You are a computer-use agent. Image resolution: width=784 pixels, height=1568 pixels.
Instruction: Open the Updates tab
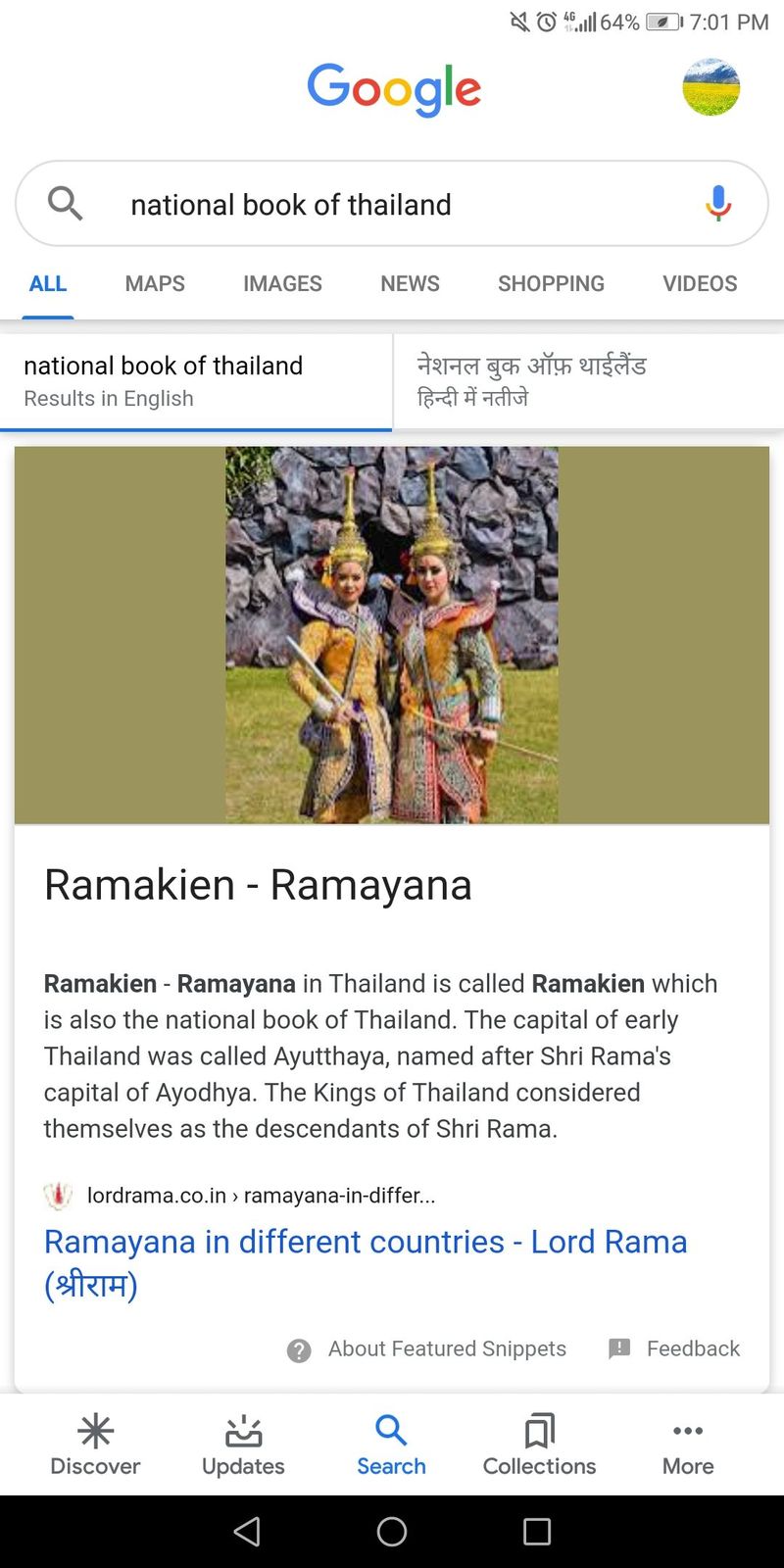coord(243,1445)
